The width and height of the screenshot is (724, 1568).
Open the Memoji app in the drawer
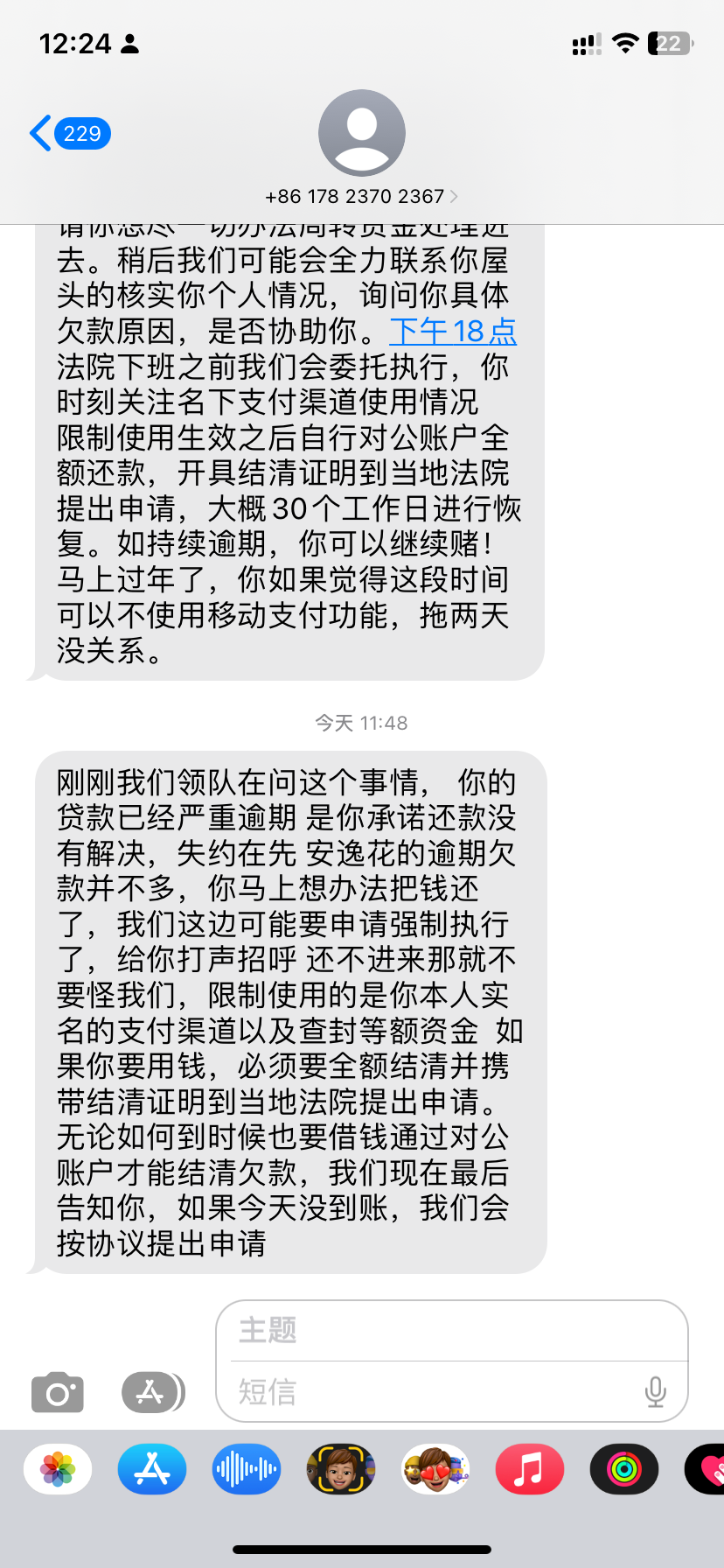(x=341, y=1469)
